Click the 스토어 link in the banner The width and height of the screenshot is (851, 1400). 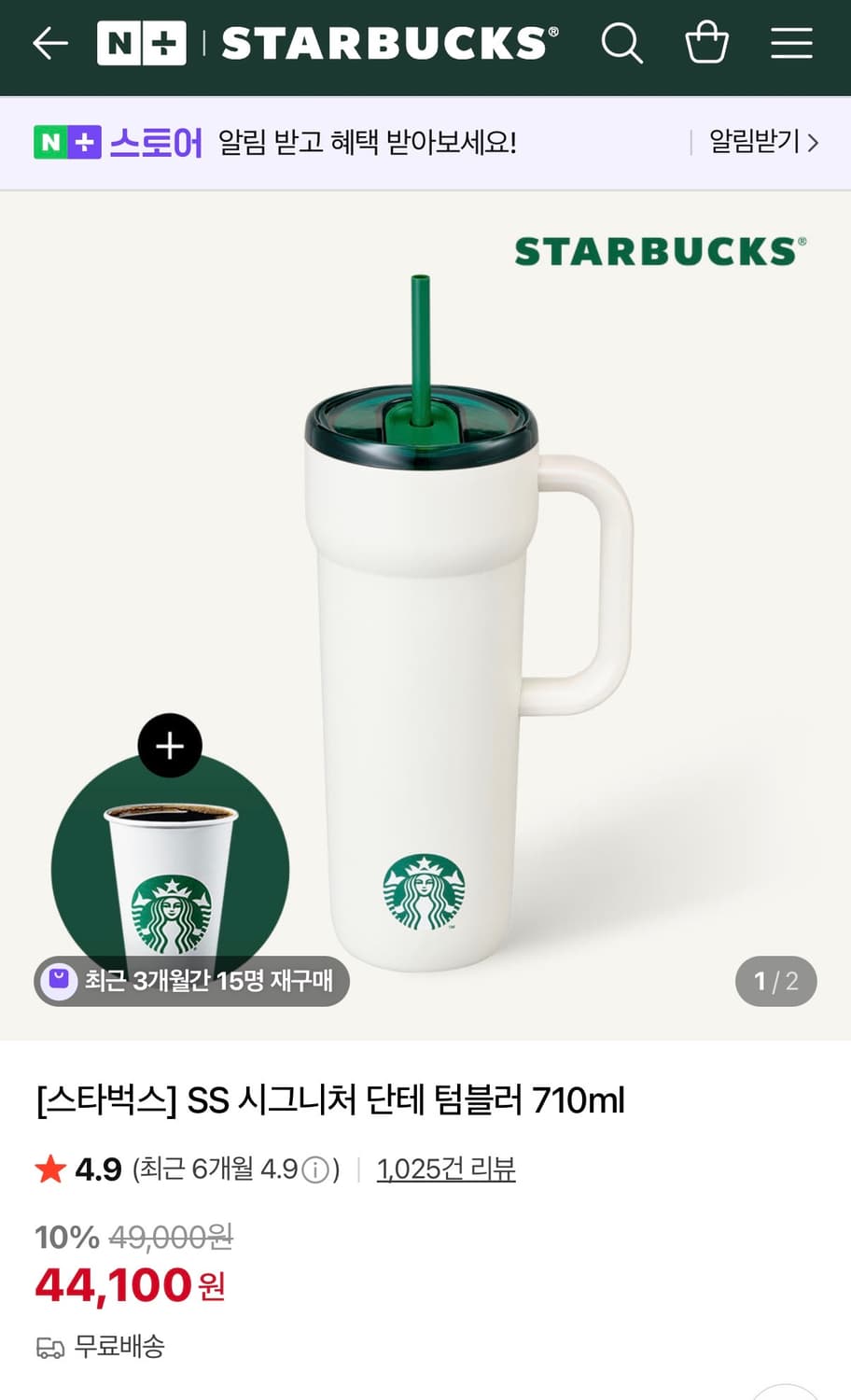click(155, 142)
